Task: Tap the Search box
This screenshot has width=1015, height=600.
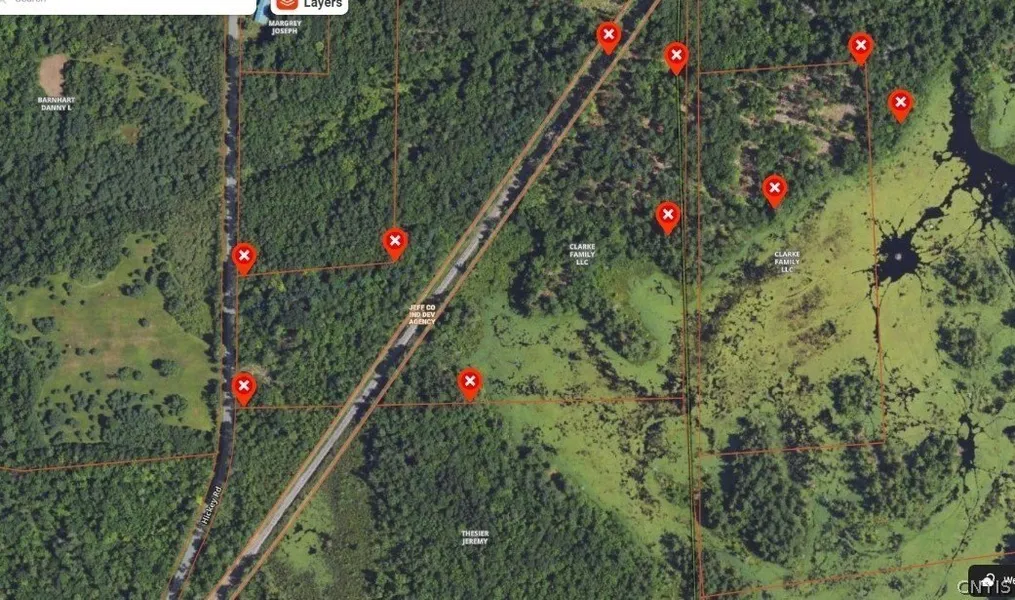Action: [120, 4]
